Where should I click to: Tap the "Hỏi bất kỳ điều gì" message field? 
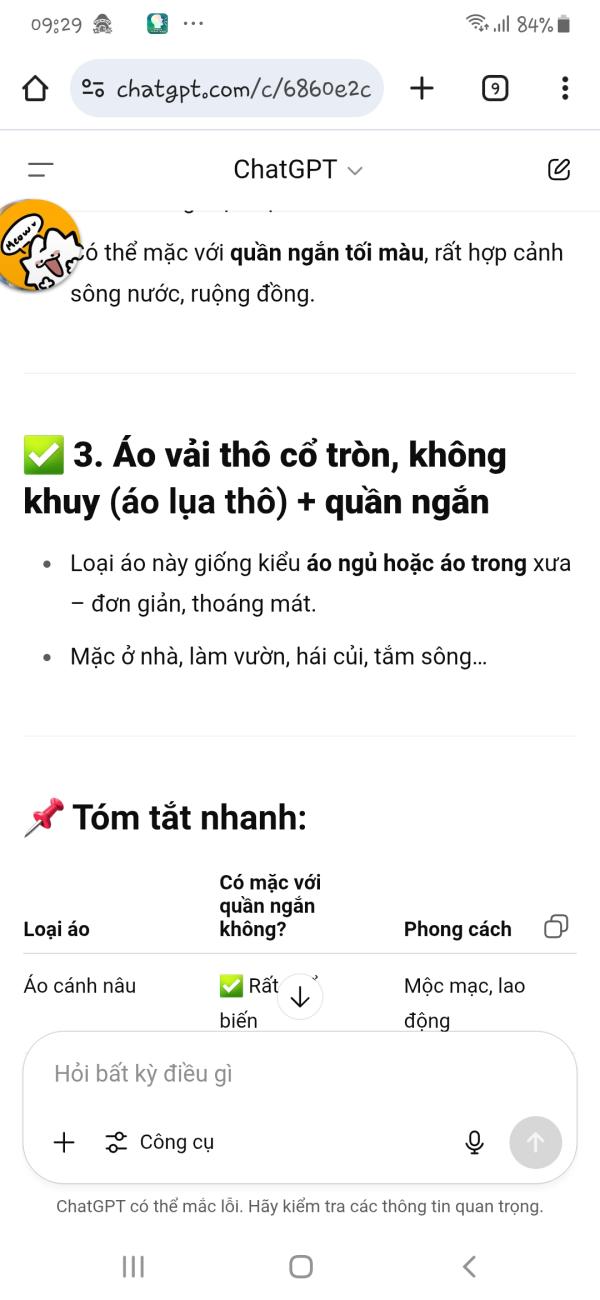(x=300, y=1074)
